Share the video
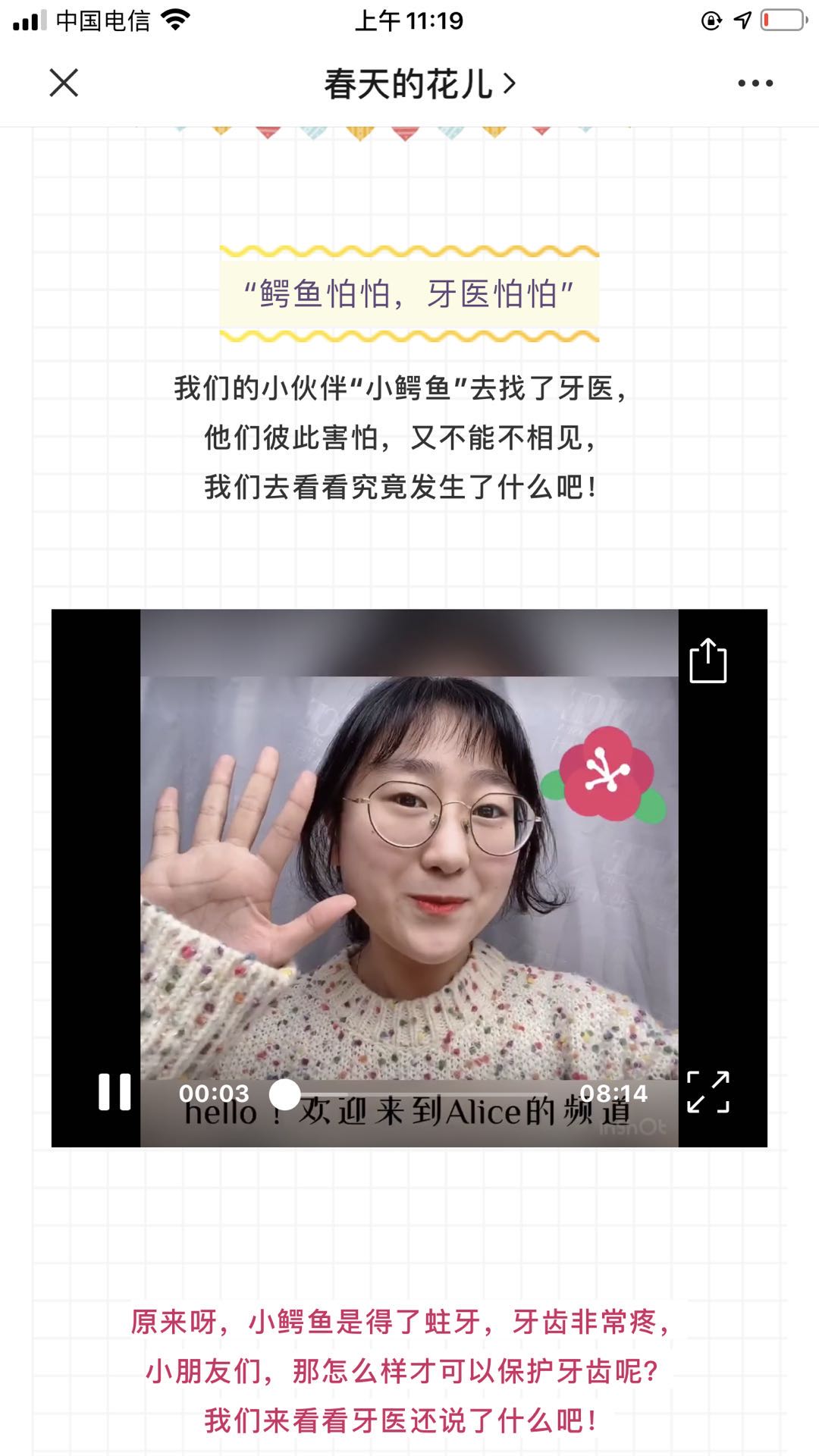Viewport: 819px width, 1456px height. (708, 661)
